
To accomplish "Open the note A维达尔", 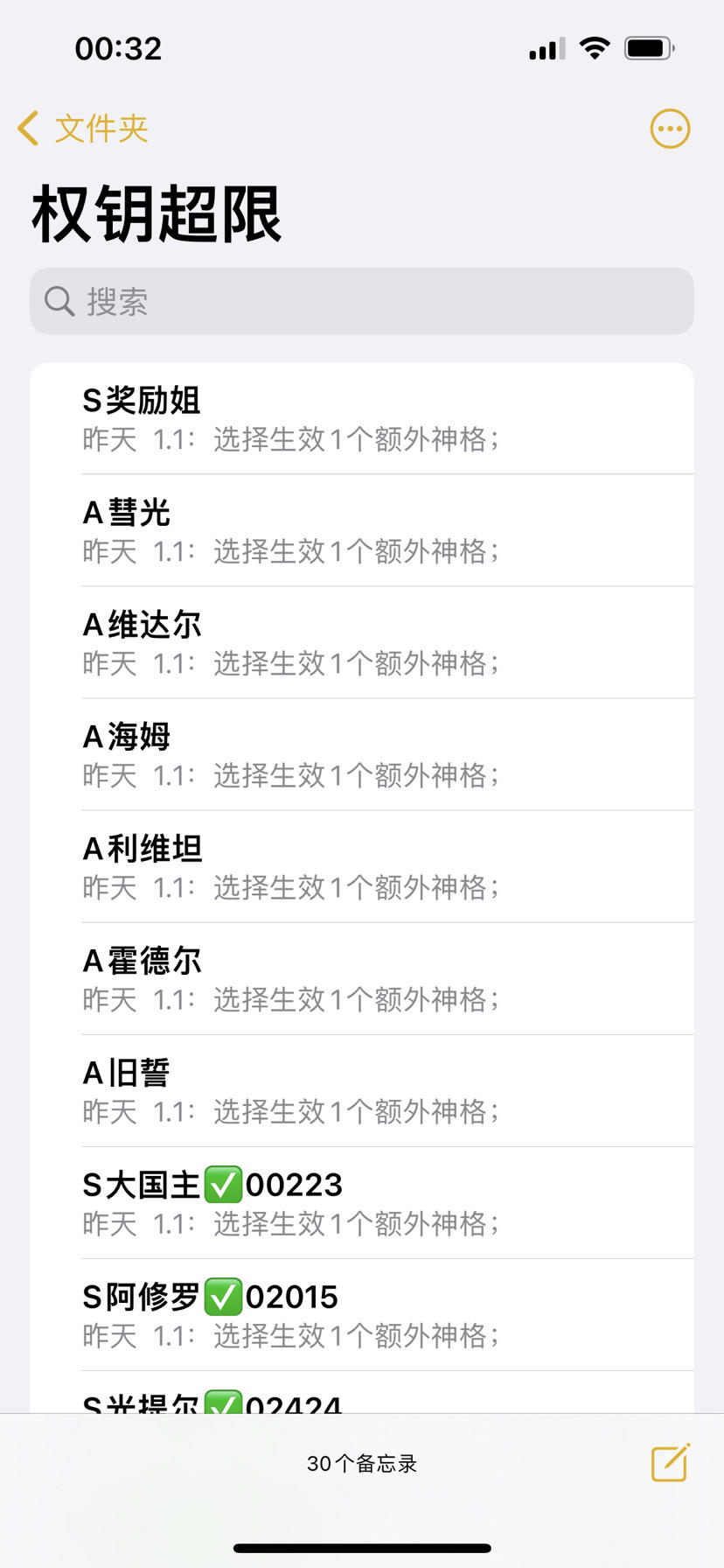I will pos(362,642).
